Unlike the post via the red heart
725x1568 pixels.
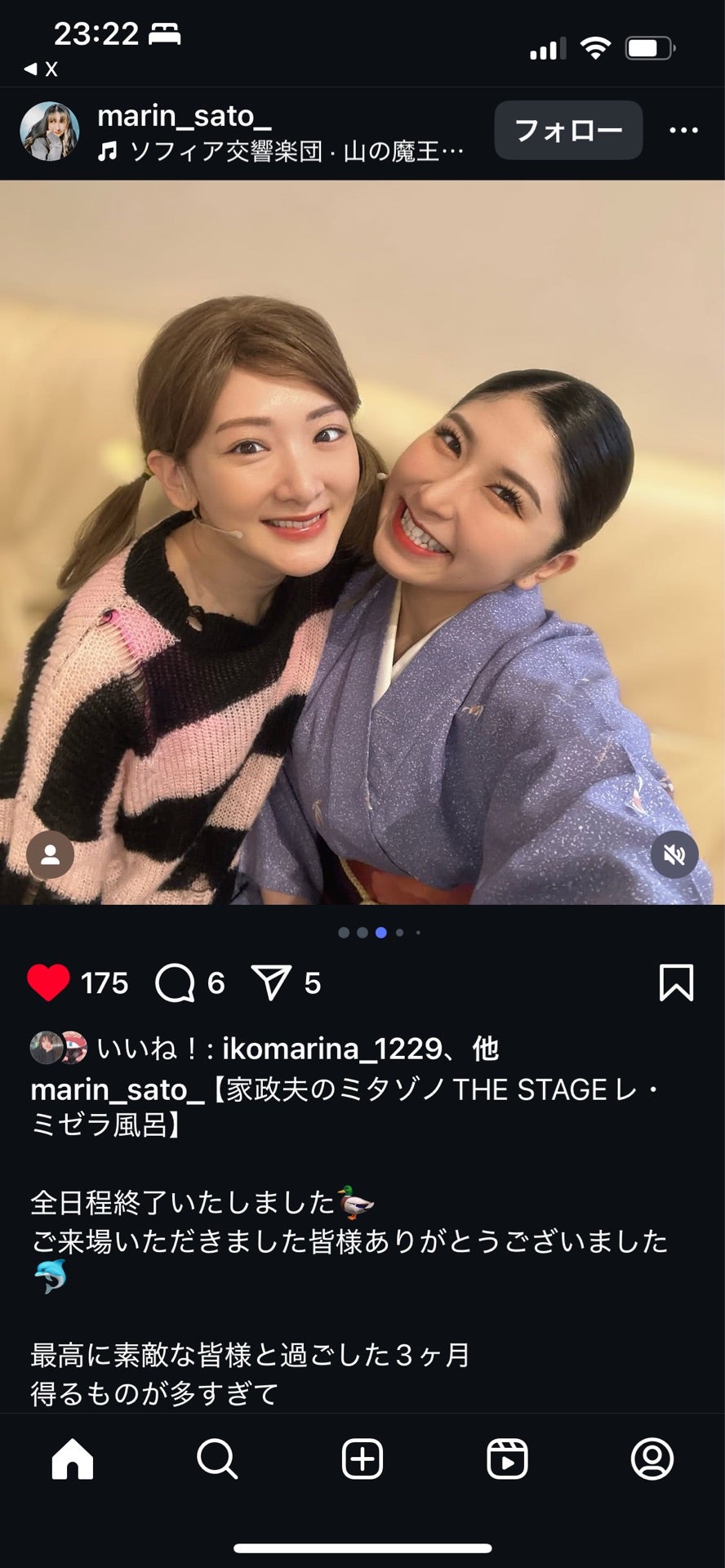[49, 982]
